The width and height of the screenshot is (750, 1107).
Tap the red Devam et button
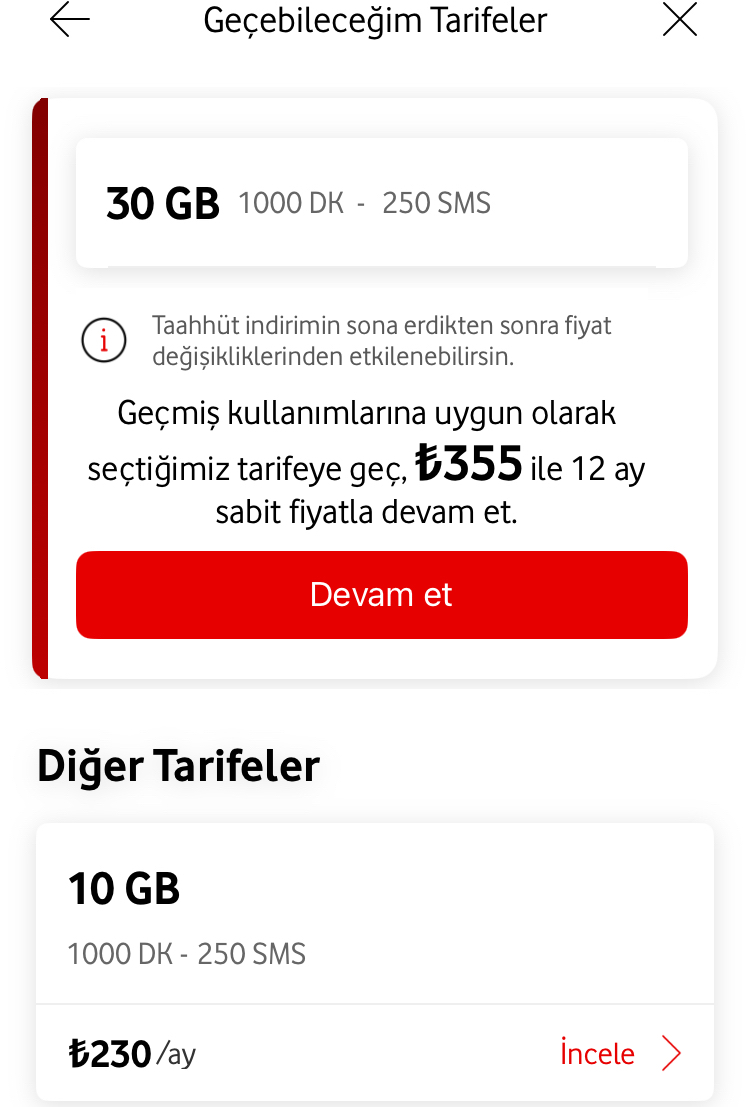[x=382, y=595]
